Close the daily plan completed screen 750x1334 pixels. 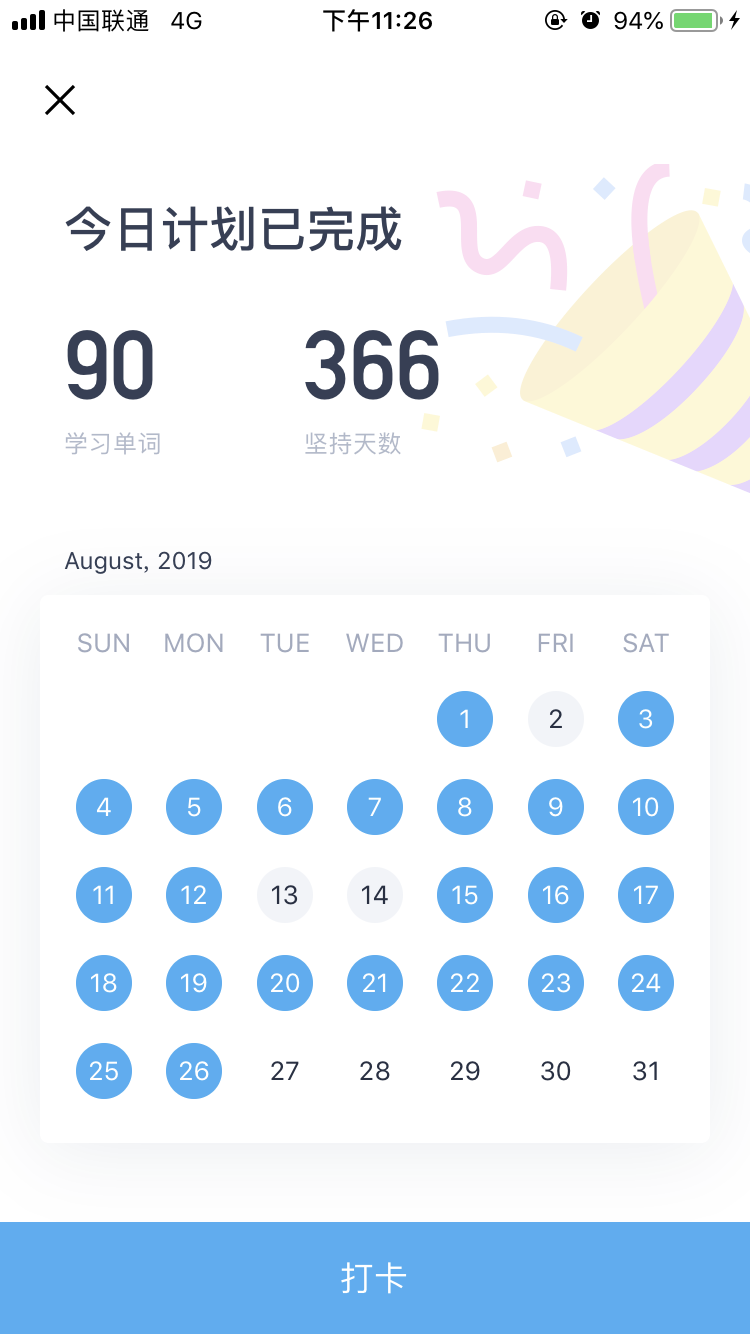tap(60, 100)
